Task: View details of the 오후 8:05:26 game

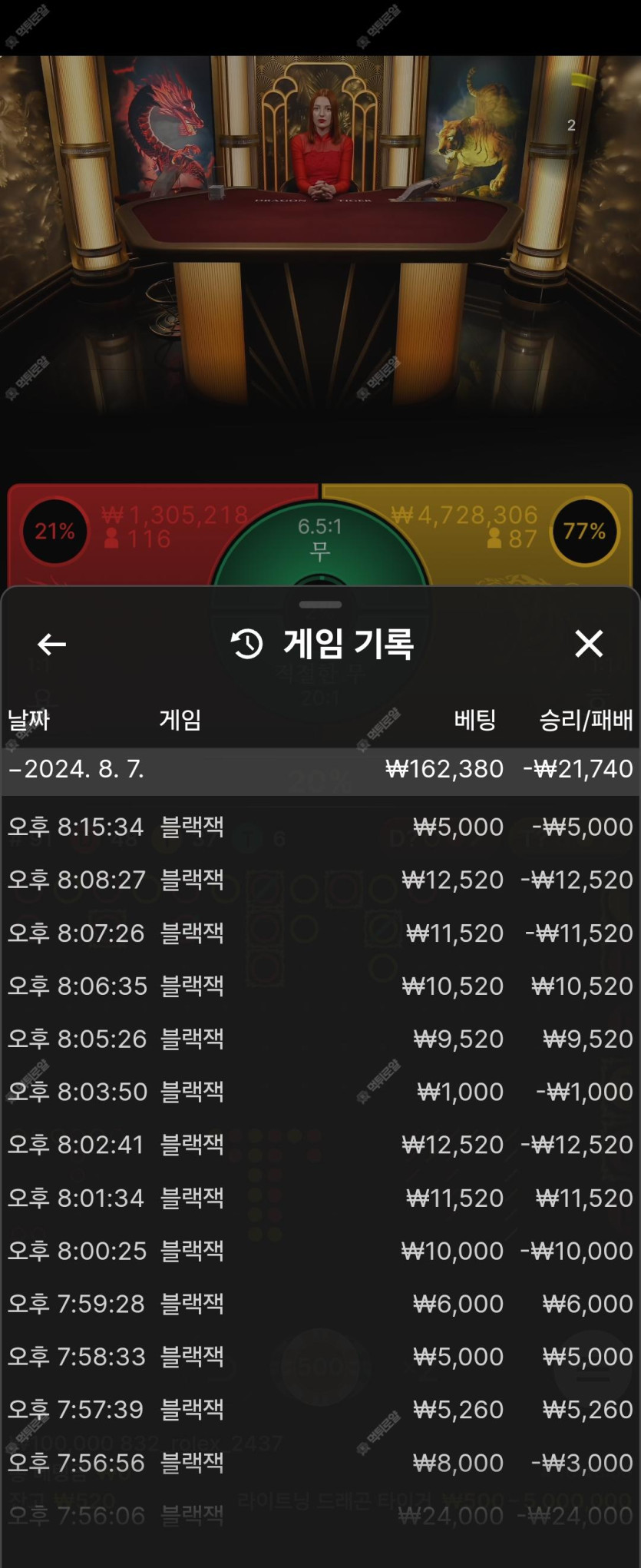Action: click(320, 1039)
